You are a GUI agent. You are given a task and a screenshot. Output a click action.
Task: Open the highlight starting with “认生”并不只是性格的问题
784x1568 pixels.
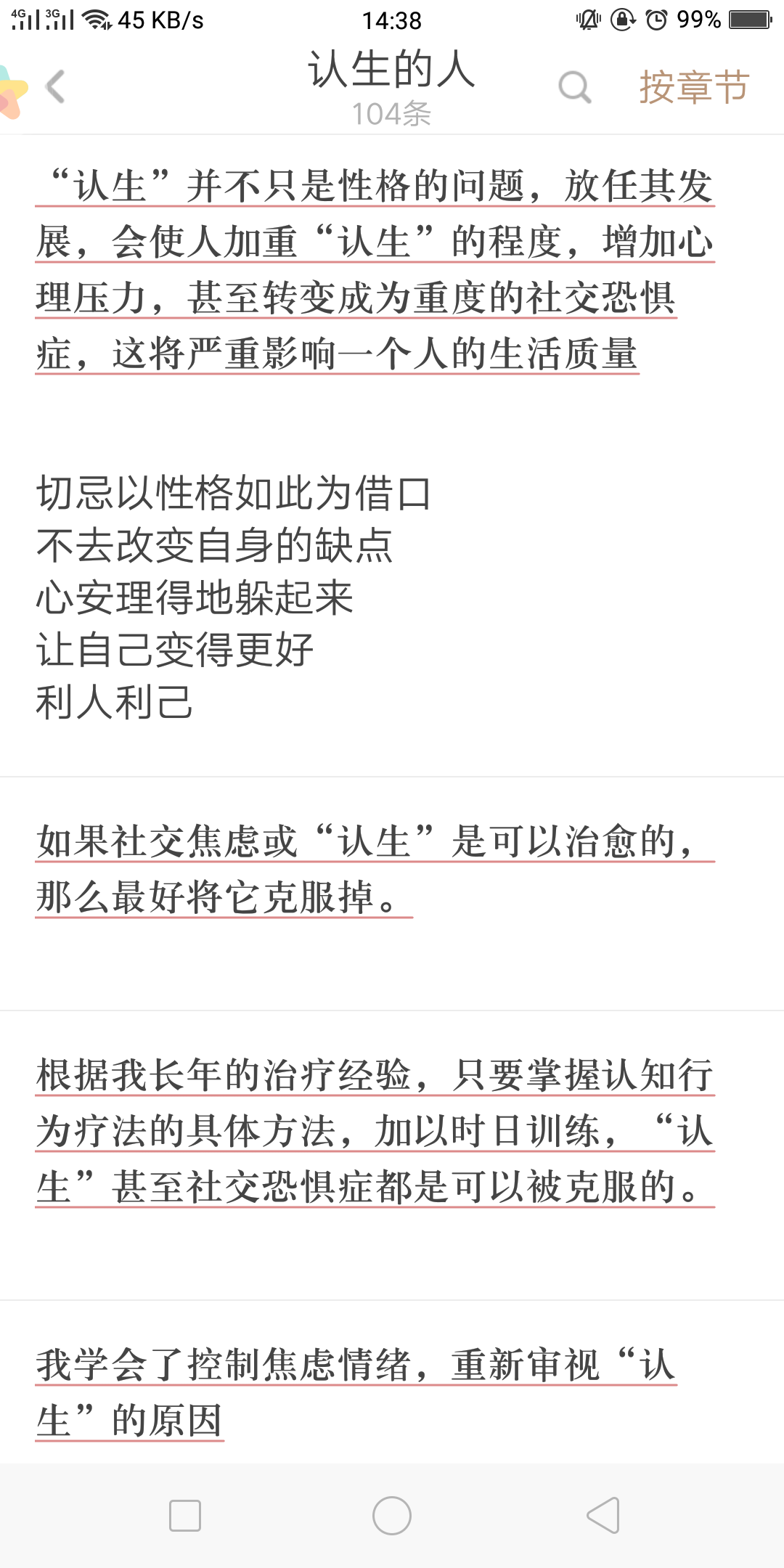point(374,270)
